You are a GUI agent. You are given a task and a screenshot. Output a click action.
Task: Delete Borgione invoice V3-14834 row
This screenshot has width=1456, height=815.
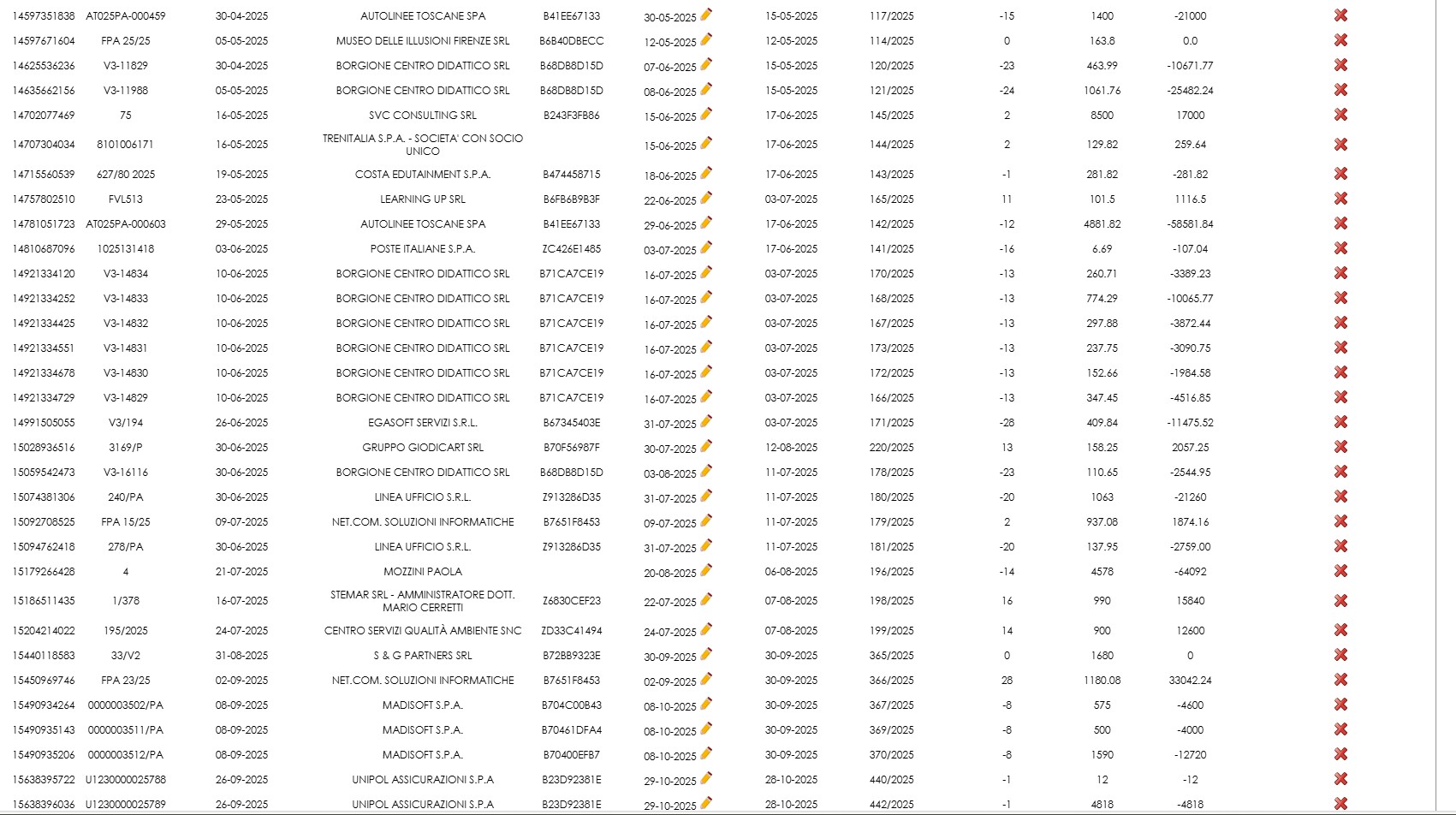point(1340,273)
